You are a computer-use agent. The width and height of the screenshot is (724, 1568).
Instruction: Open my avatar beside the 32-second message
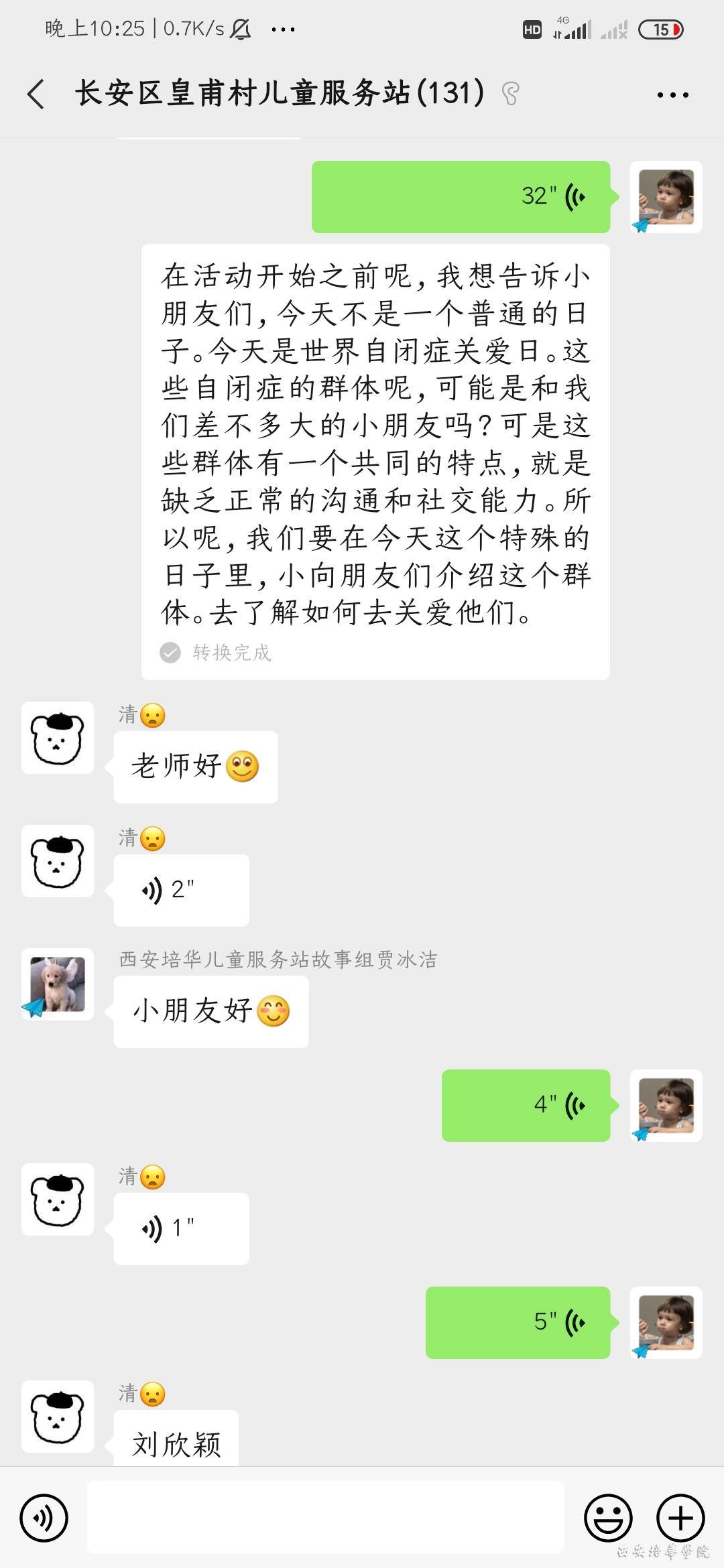click(x=666, y=197)
